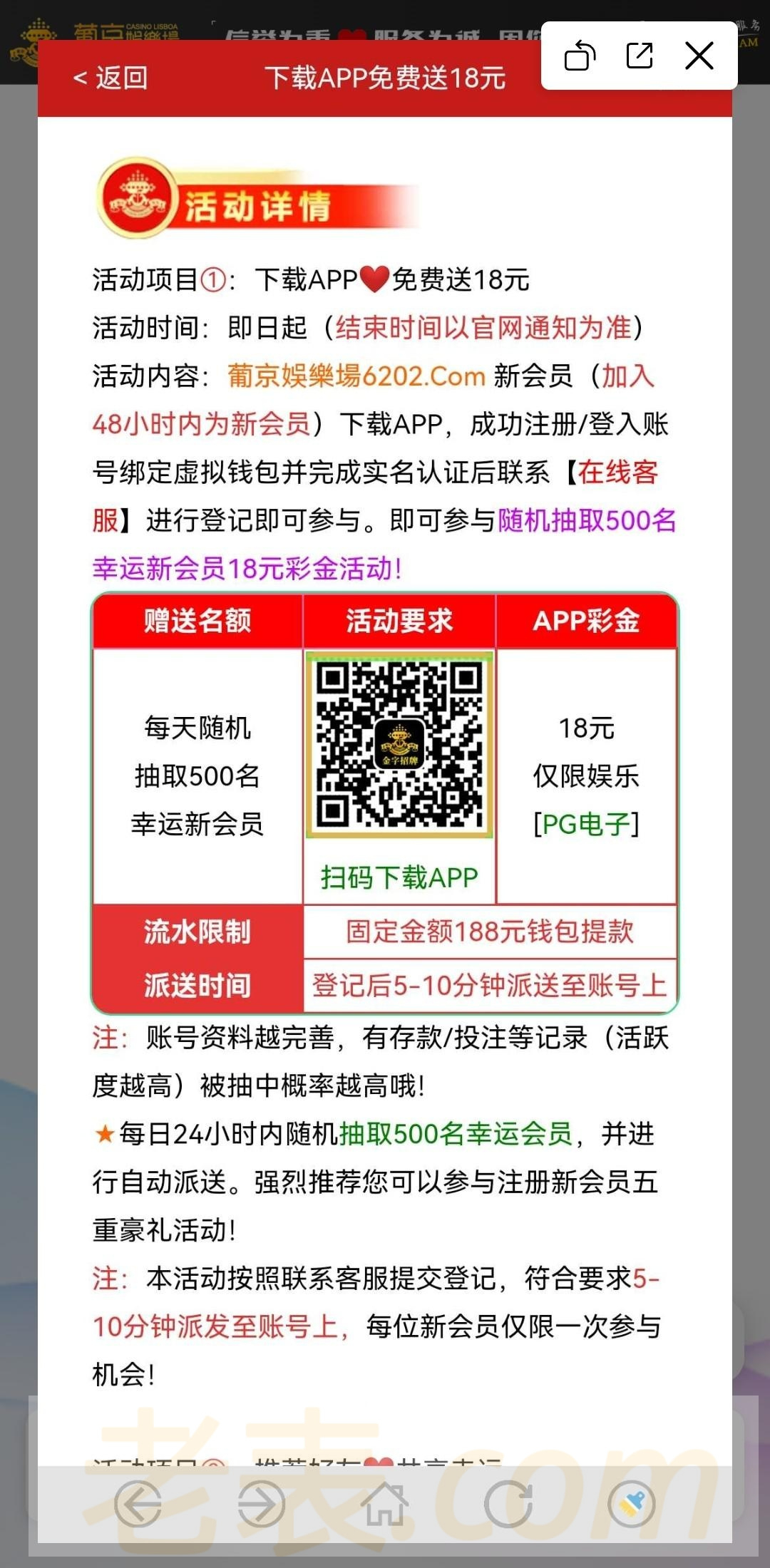Tap the rotate-copy icon in floating toolbar

point(580,56)
